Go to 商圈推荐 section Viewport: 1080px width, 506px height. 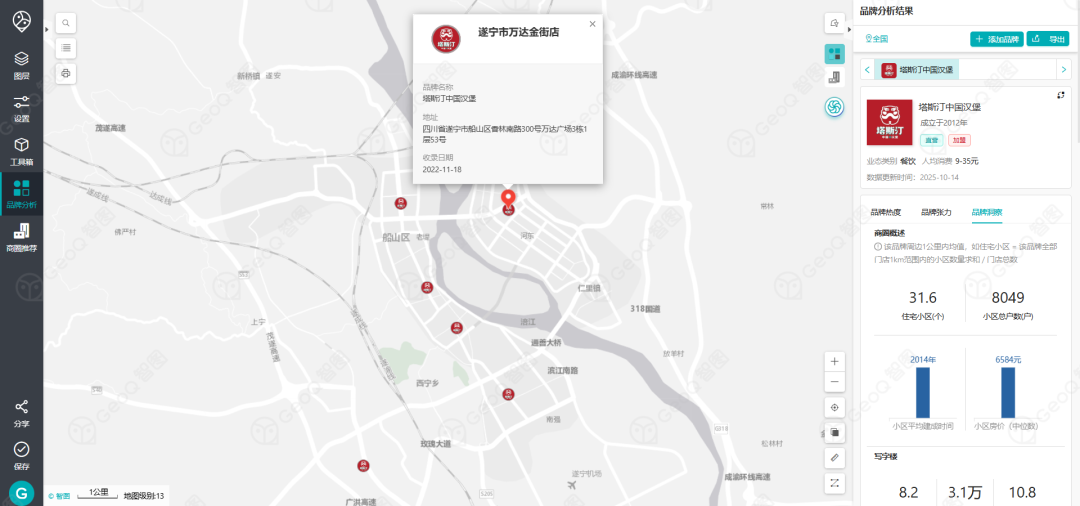(21, 238)
